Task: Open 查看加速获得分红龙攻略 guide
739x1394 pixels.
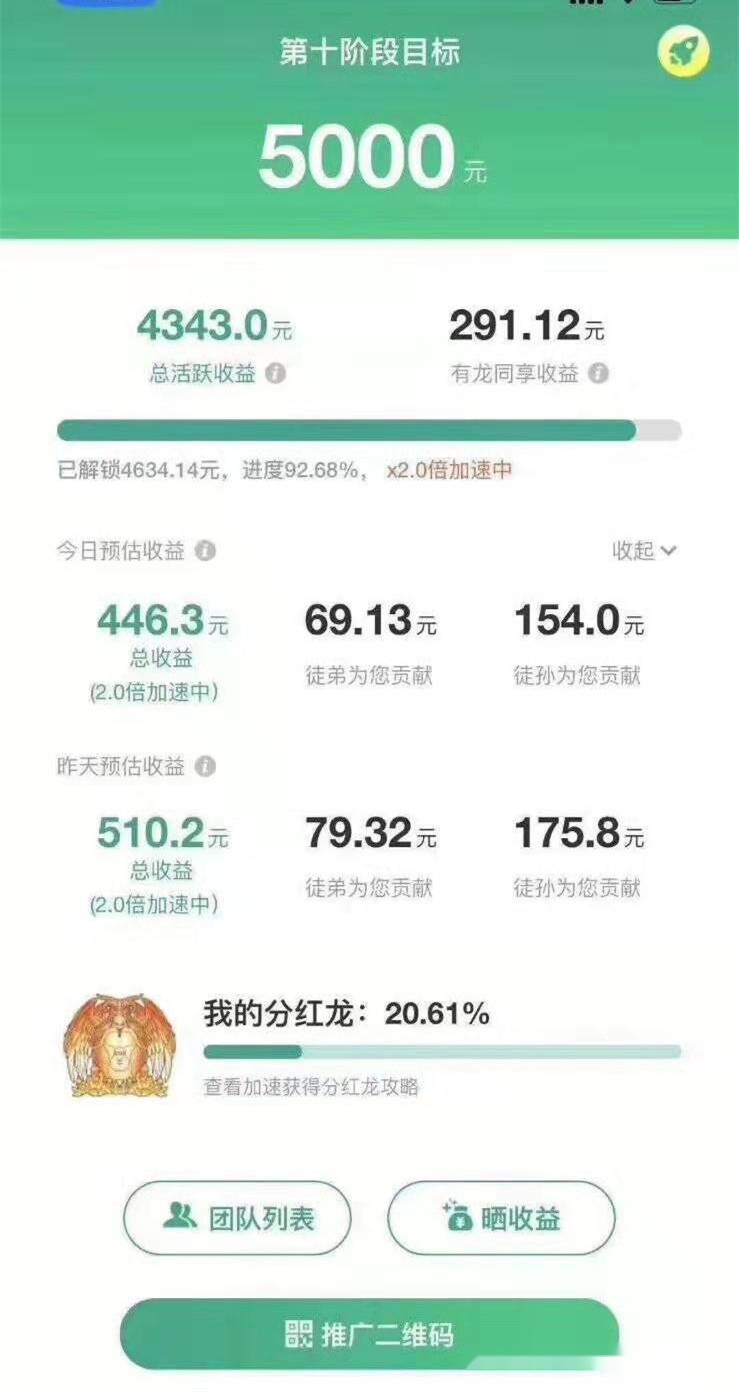Action: tap(311, 1087)
